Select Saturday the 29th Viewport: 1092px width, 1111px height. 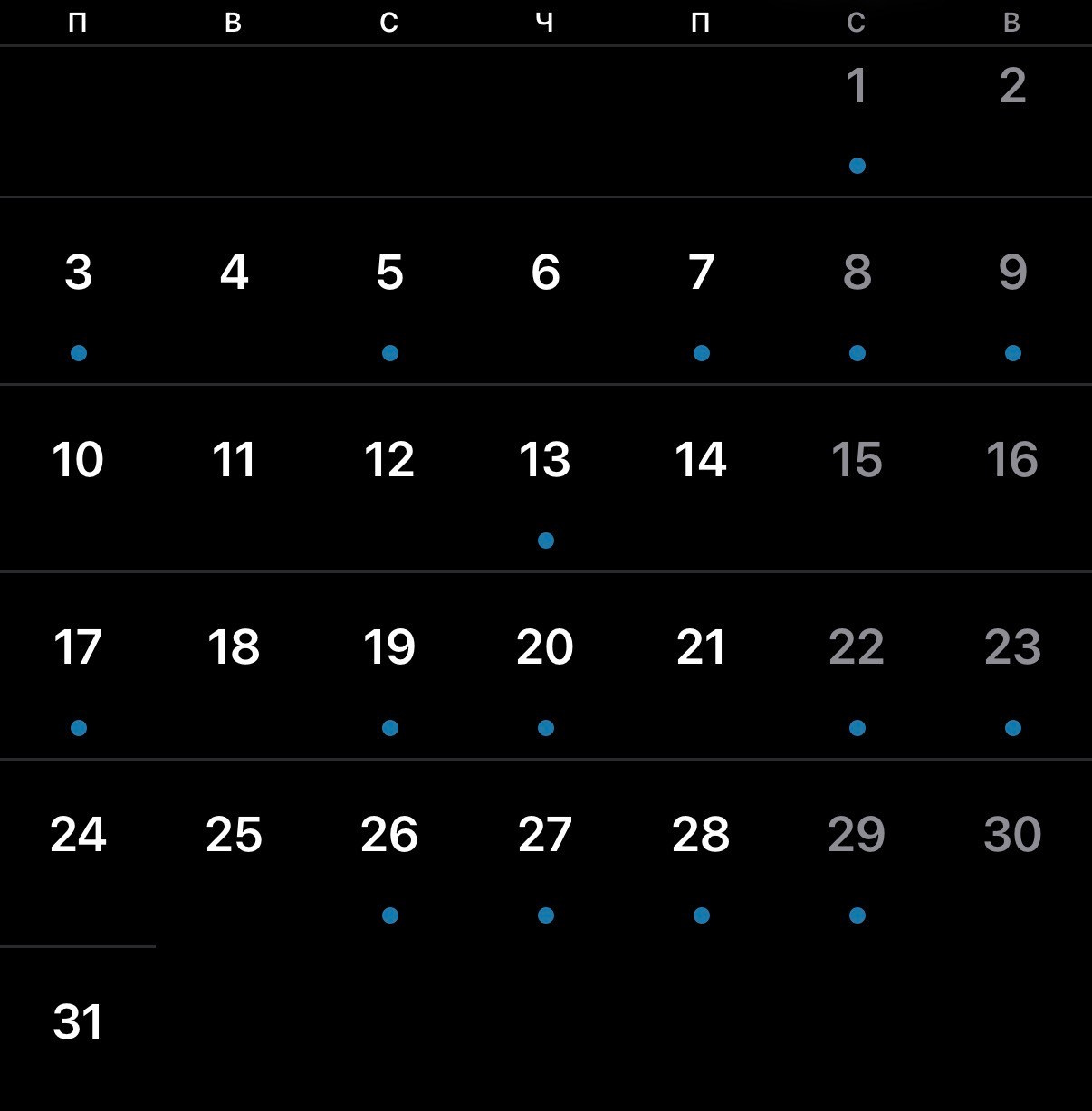(x=857, y=835)
